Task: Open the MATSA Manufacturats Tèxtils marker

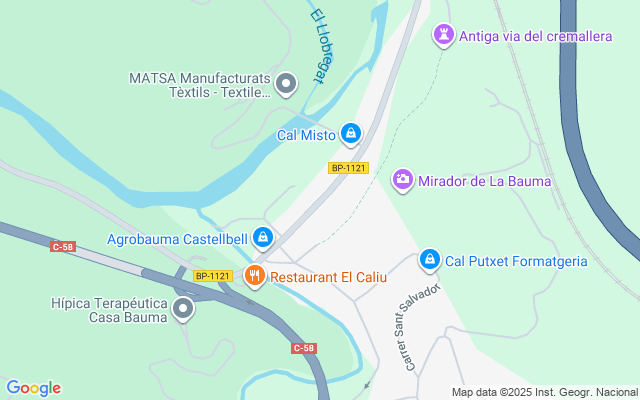Action: 286,84
